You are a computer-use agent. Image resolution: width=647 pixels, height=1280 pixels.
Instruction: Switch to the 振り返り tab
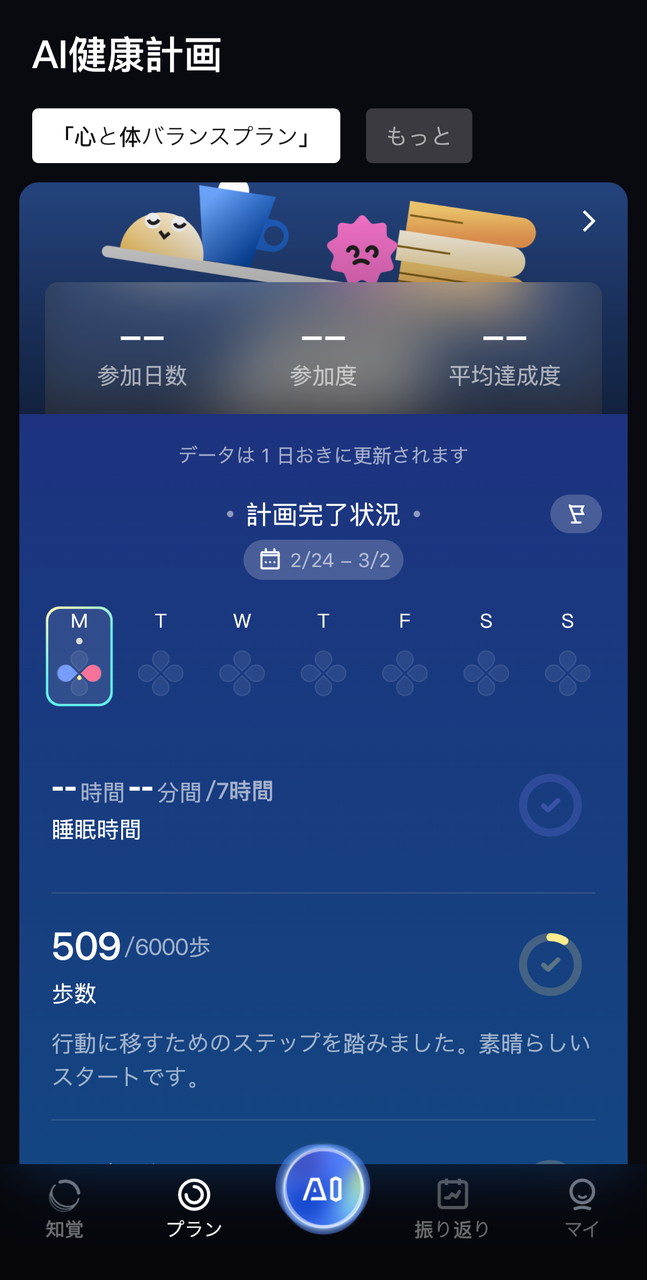(452, 1207)
